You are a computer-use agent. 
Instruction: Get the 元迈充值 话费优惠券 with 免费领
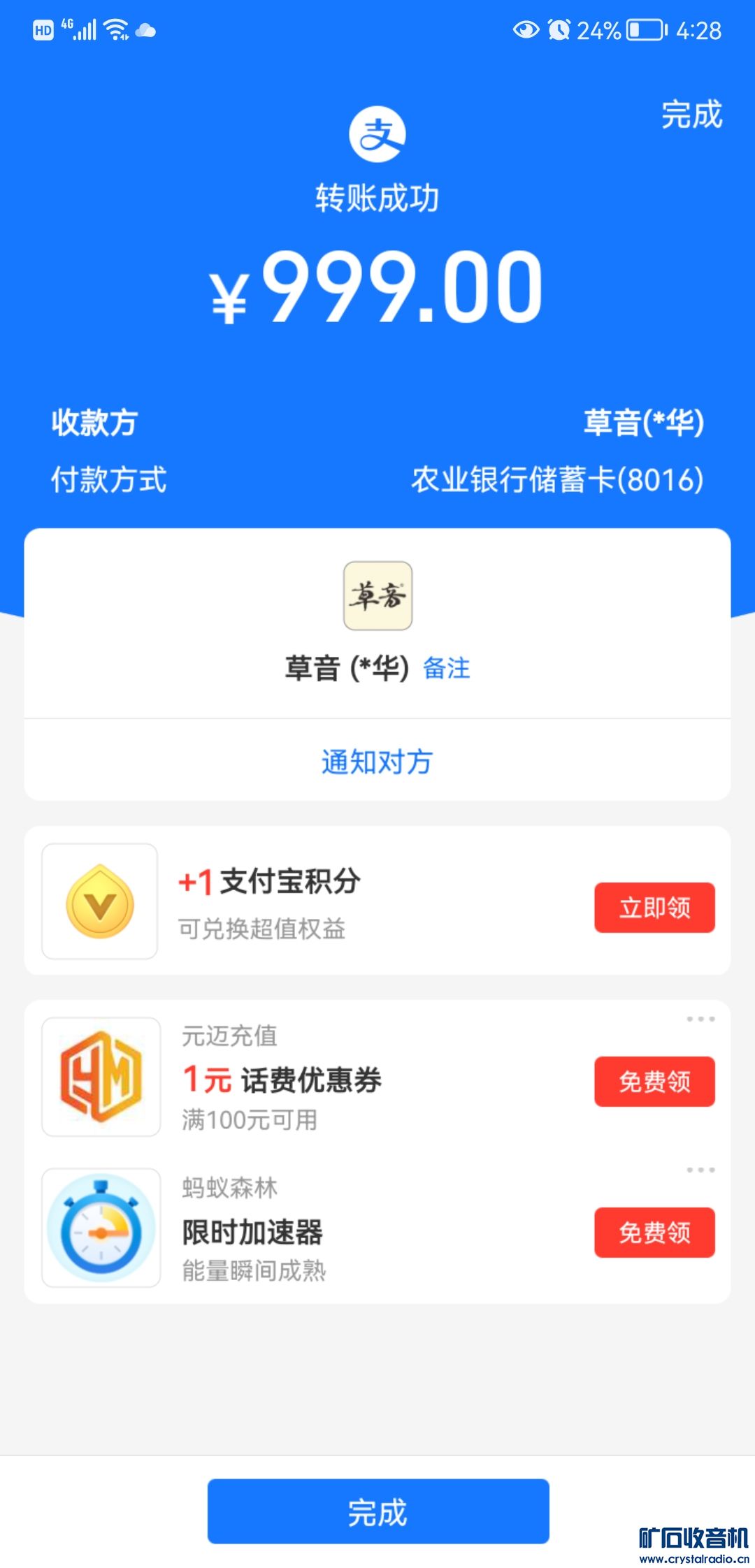click(x=654, y=1082)
